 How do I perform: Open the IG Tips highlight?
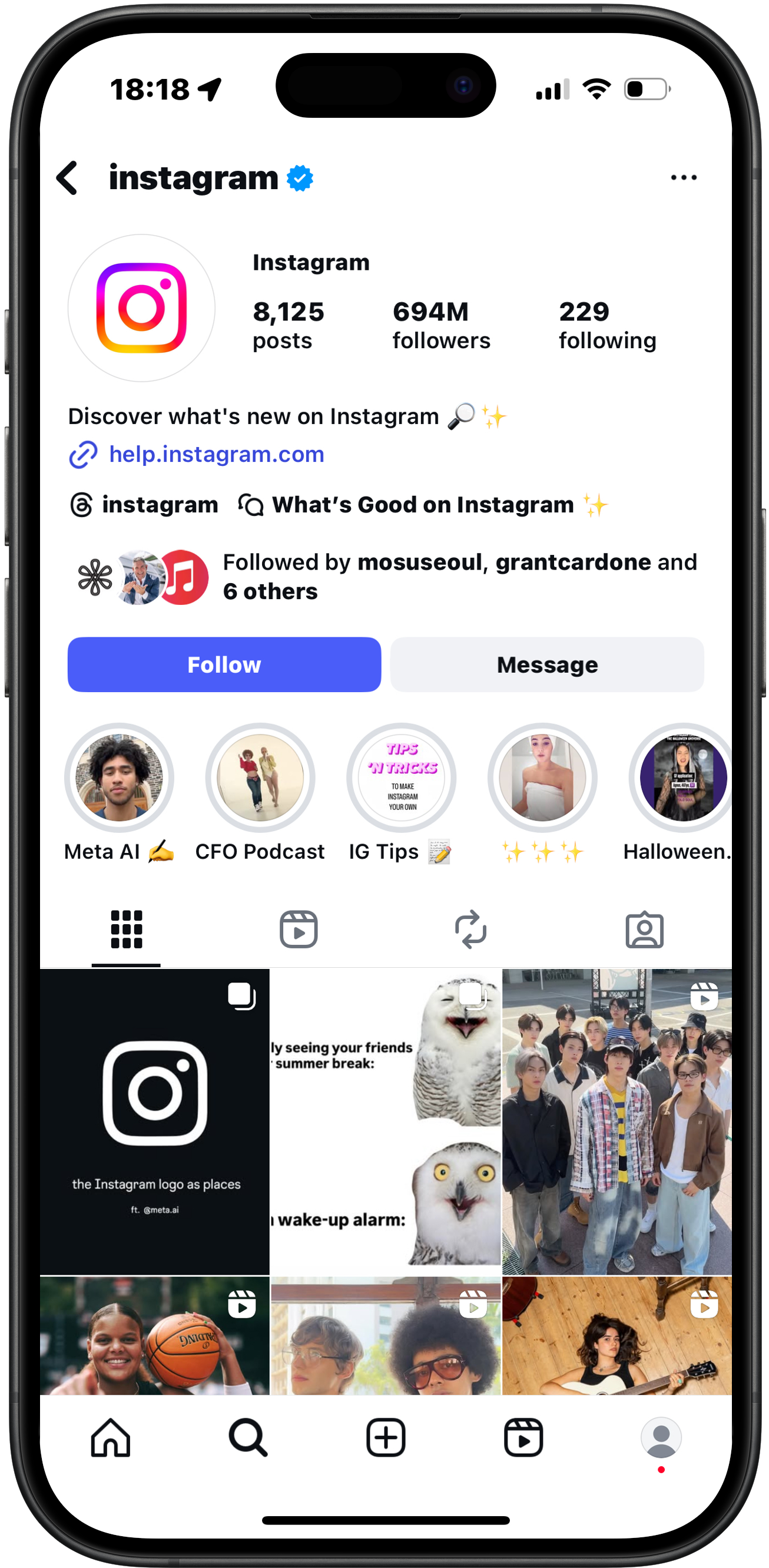[402, 778]
